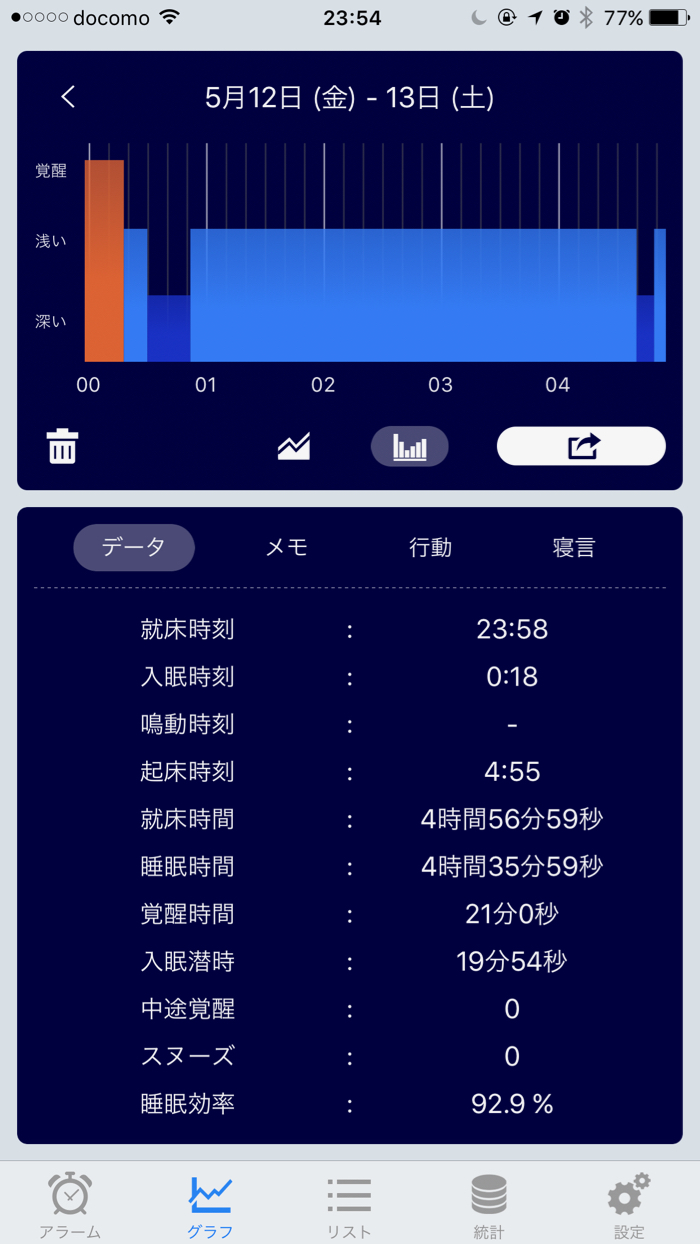700x1244 pixels.
Task: Share this sleep graph
Action: click(x=581, y=446)
